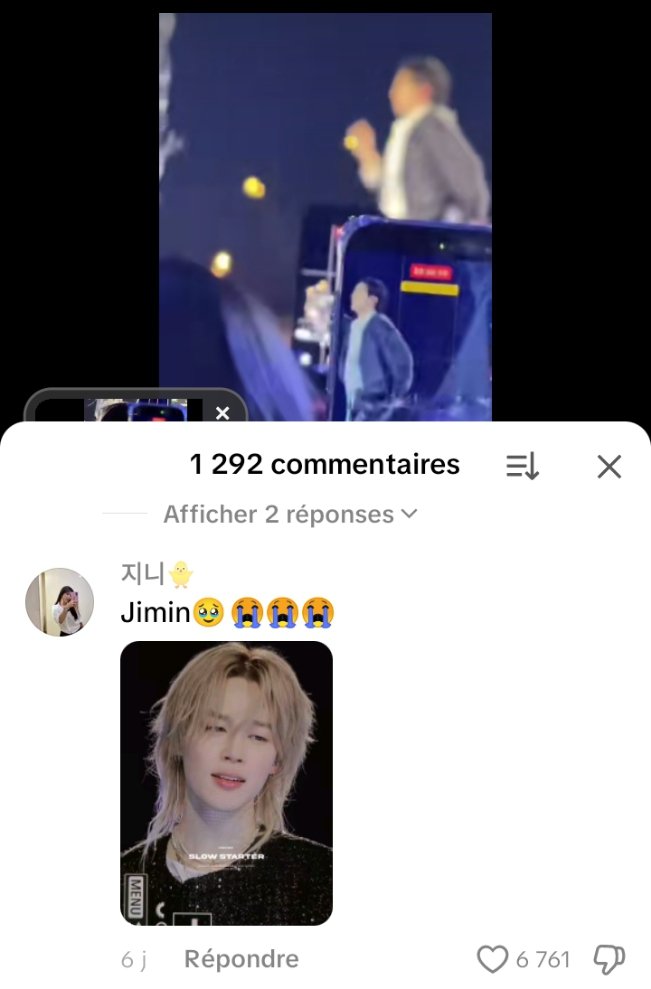Dismiss the small floating preview thumbnail
651x989 pixels.
click(222, 413)
